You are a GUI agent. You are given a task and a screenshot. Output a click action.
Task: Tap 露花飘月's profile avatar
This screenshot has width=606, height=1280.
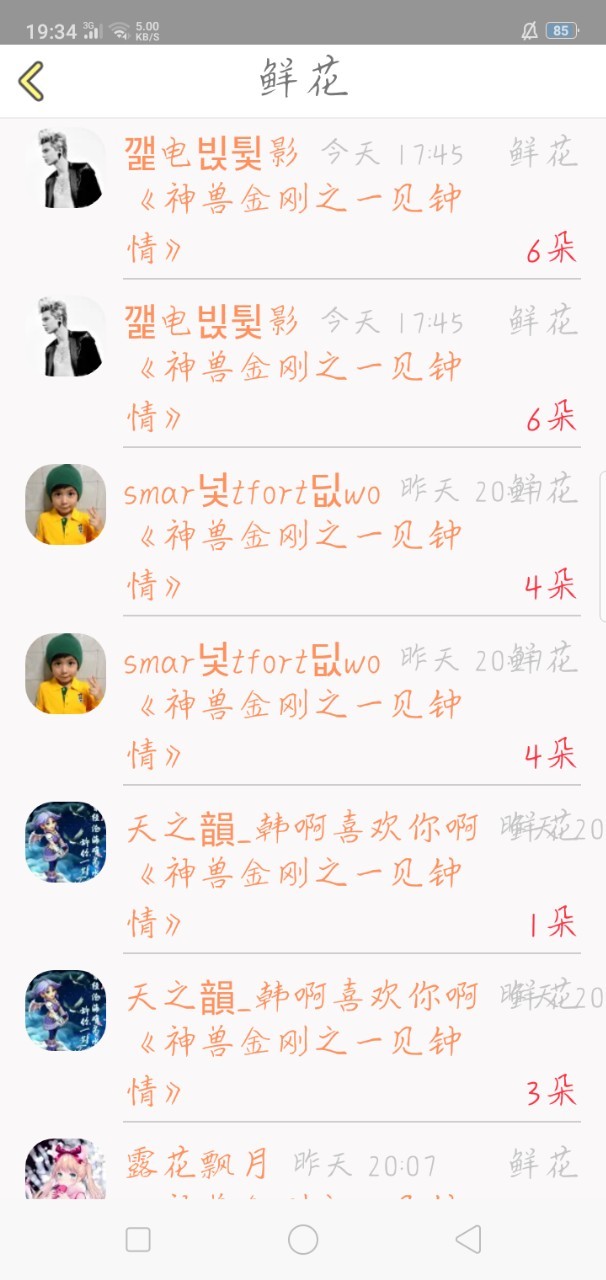65,1169
